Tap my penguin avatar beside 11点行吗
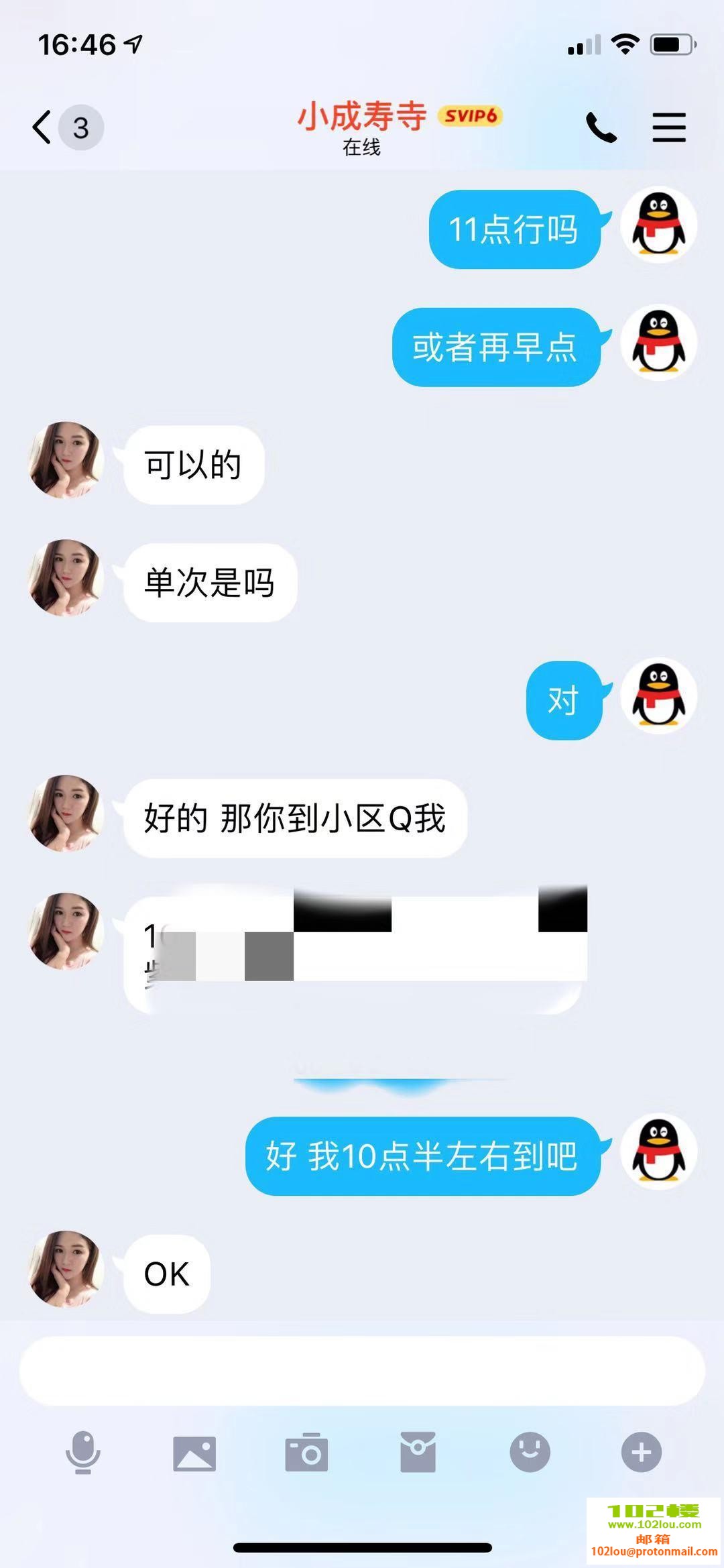The image size is (724, 1568). click(659, 225)
